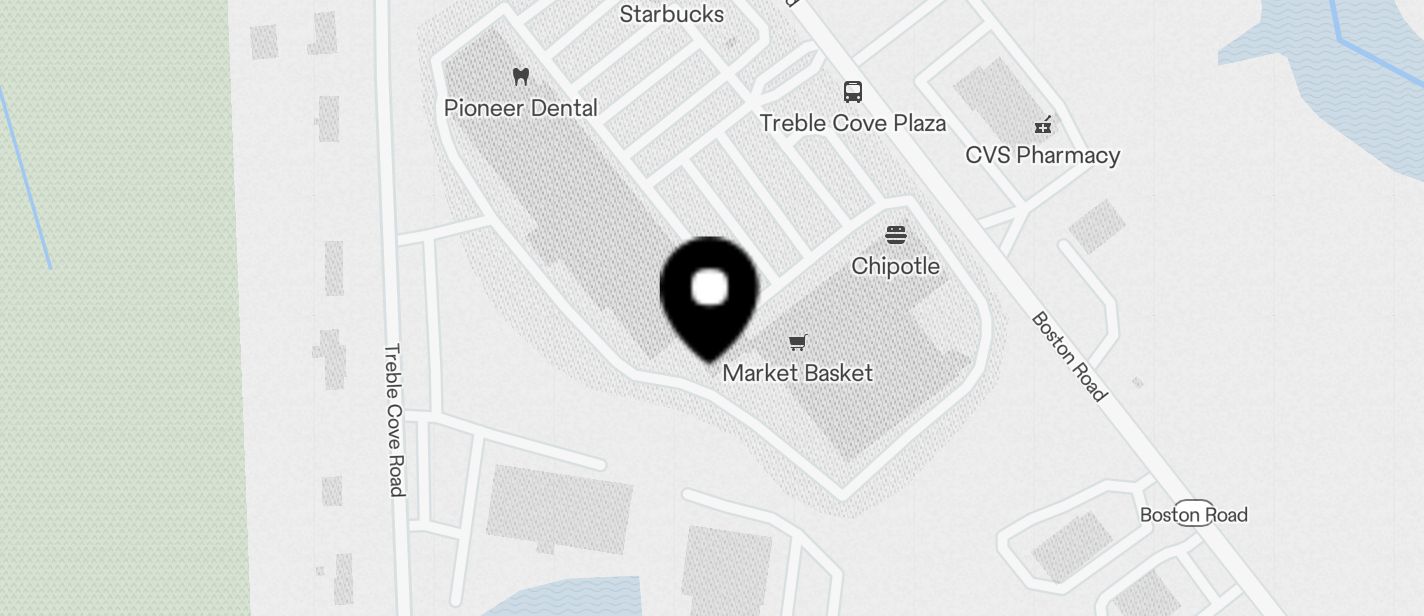Open the Pioneer Dental marker
The height and width of the screenshot is (616, 1424).
tap(520, 77)
